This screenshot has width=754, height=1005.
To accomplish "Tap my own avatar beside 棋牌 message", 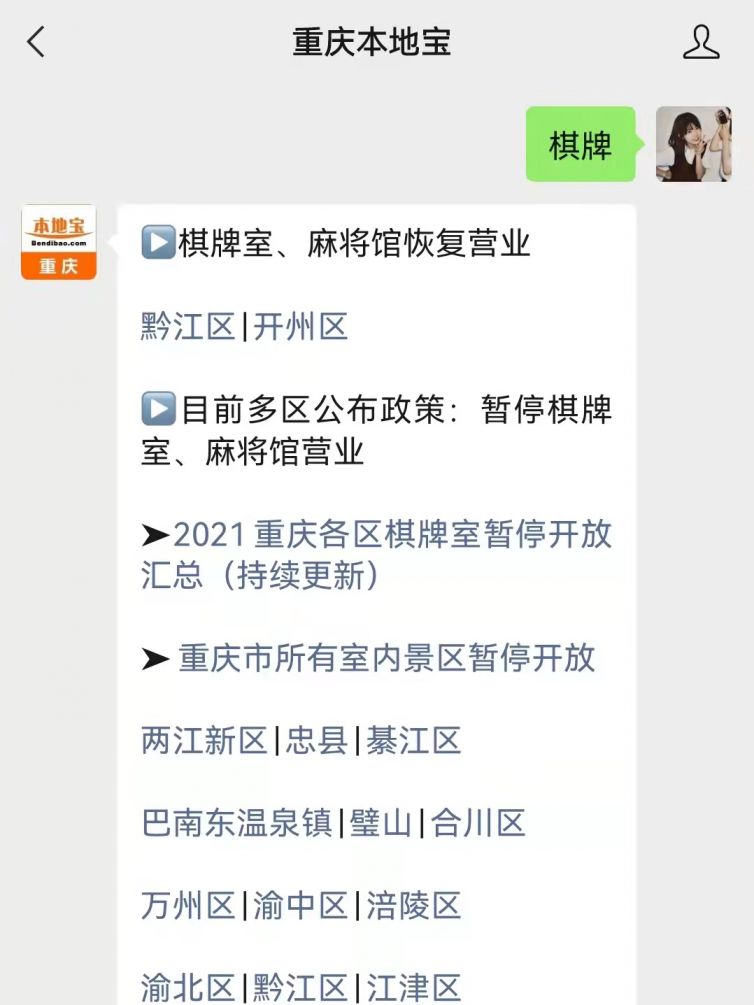I will [x=693, y=144].
